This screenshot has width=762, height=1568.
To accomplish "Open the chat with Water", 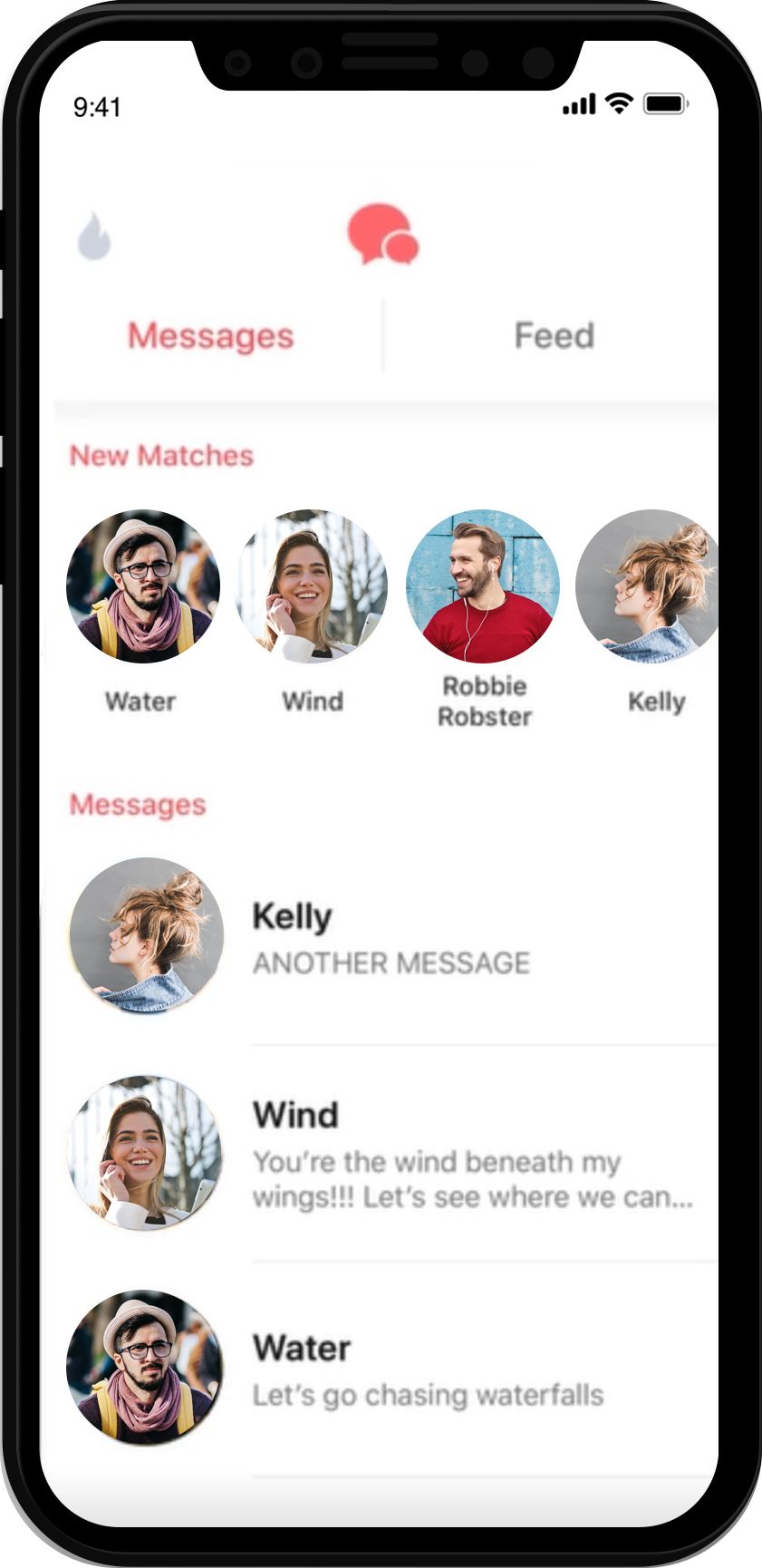I will pos(390,1369).
